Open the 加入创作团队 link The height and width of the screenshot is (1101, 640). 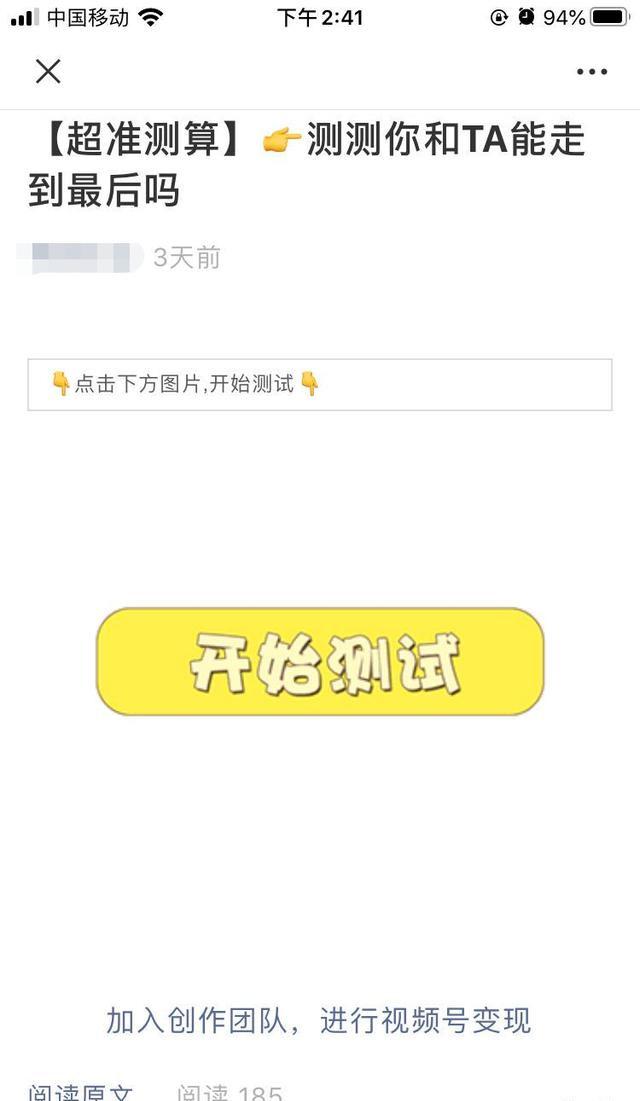click(x=319, y=1020)
